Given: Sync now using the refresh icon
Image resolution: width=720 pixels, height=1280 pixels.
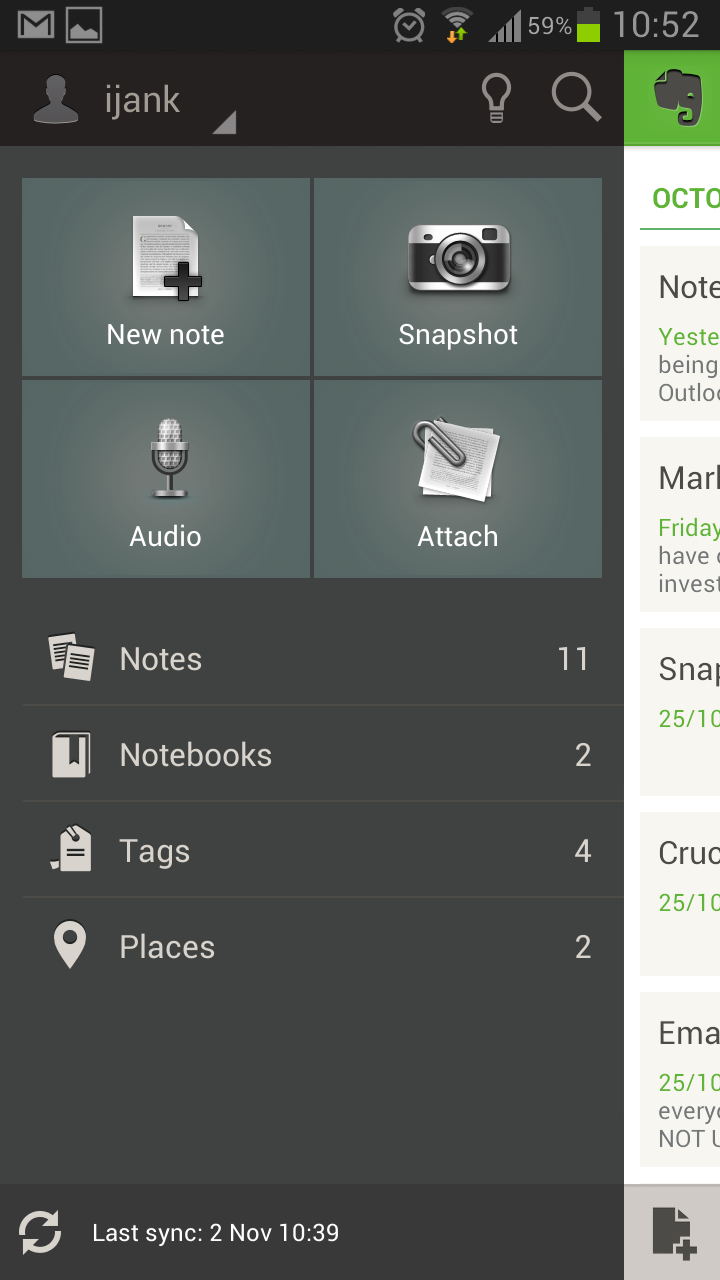Looking at the screenshot, I should tap(40, 1233).
